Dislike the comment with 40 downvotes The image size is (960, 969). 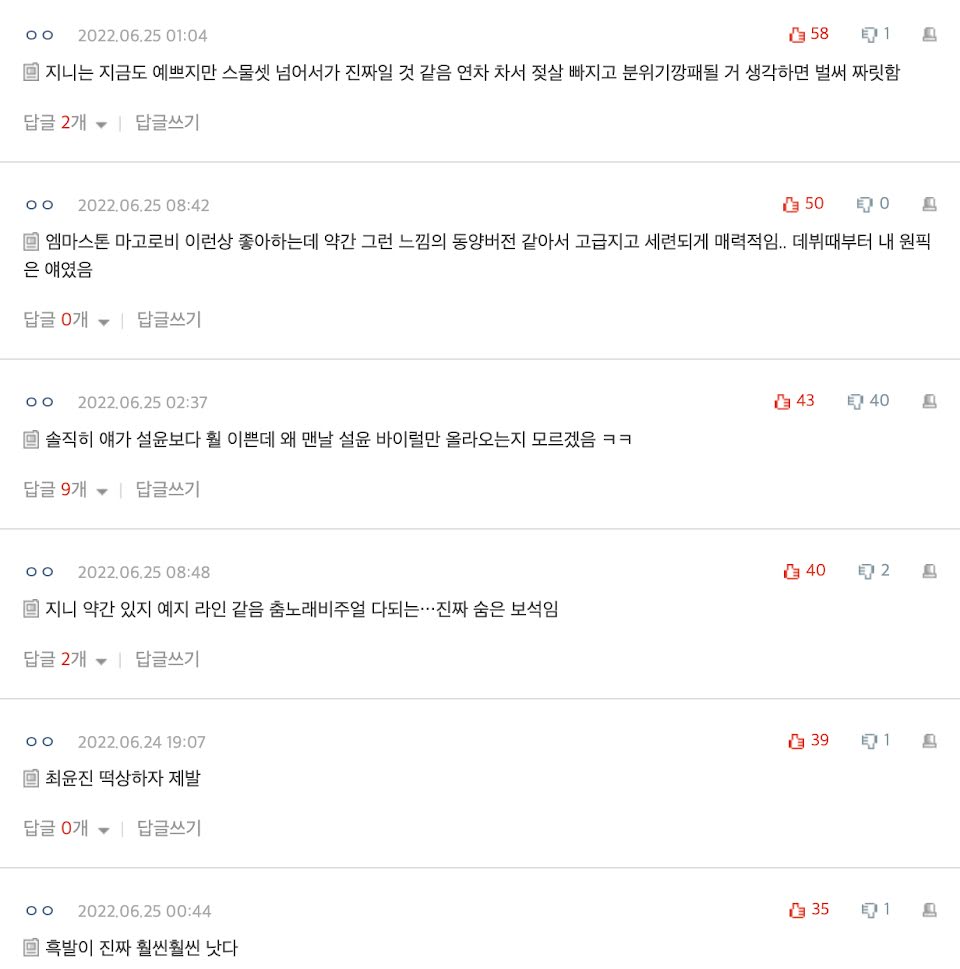[868, 401]
